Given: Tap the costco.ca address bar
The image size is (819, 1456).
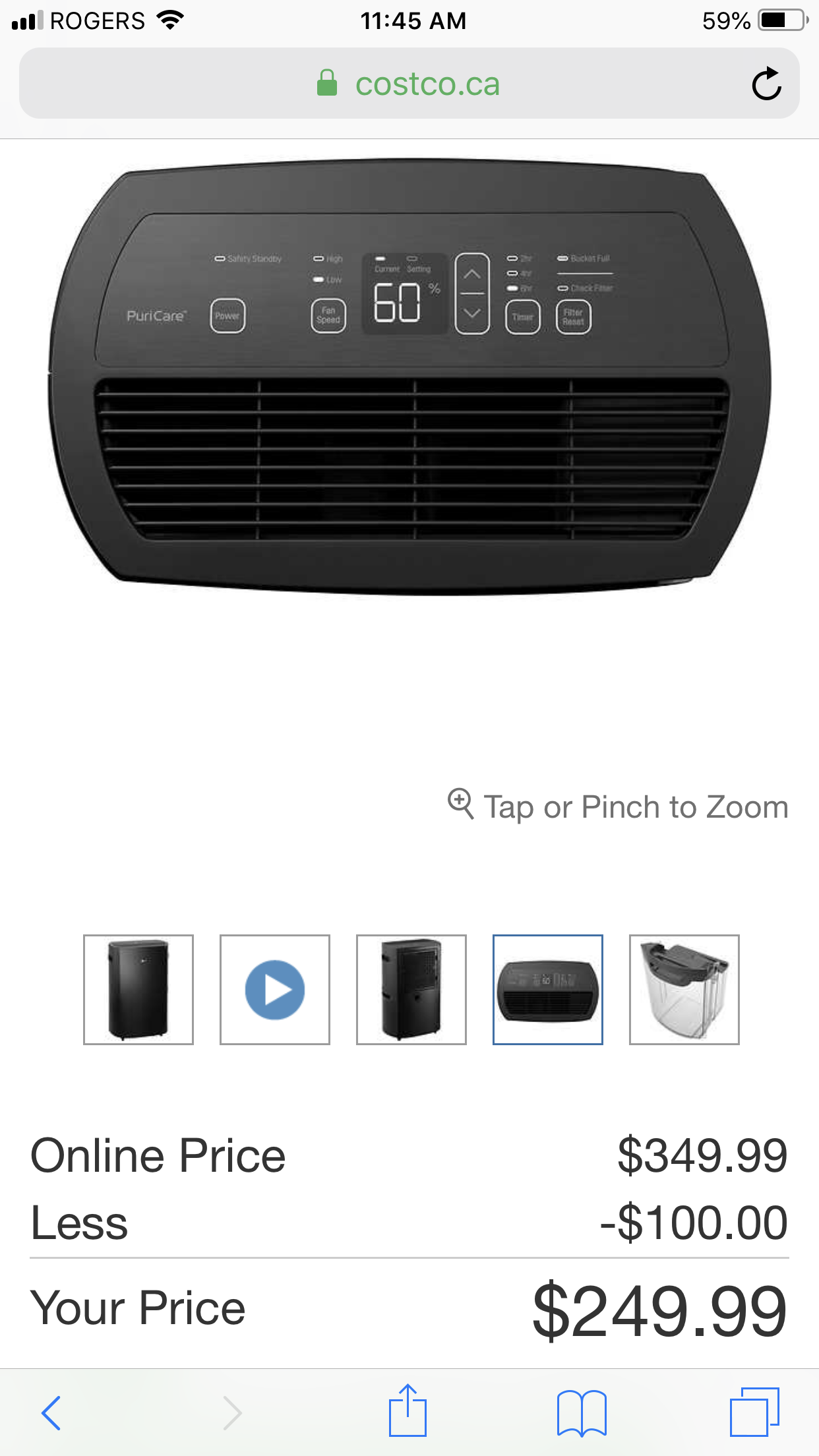Looking at the screenshot, I should pos(409,83).
